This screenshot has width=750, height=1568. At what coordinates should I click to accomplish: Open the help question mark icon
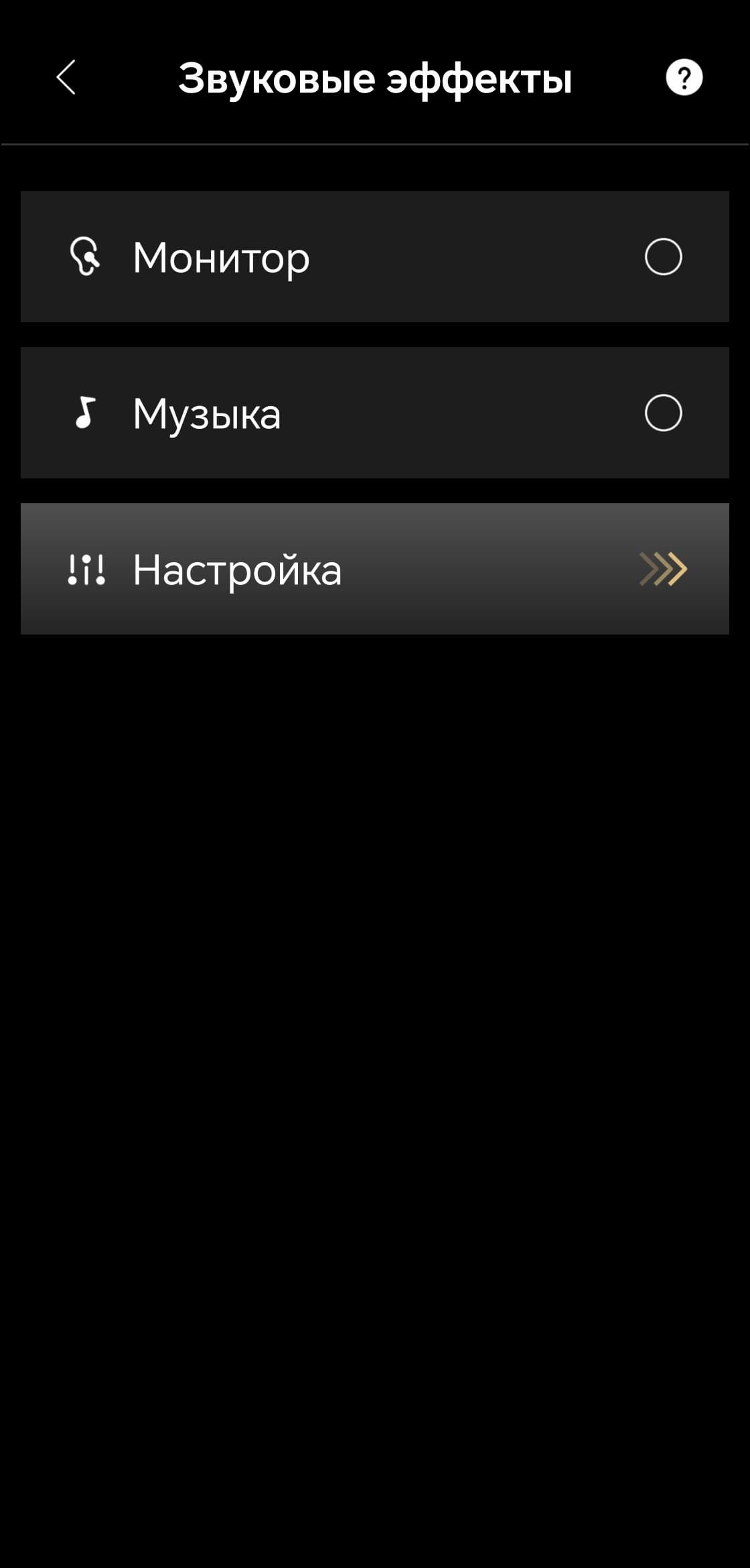[x=684, y=78]
